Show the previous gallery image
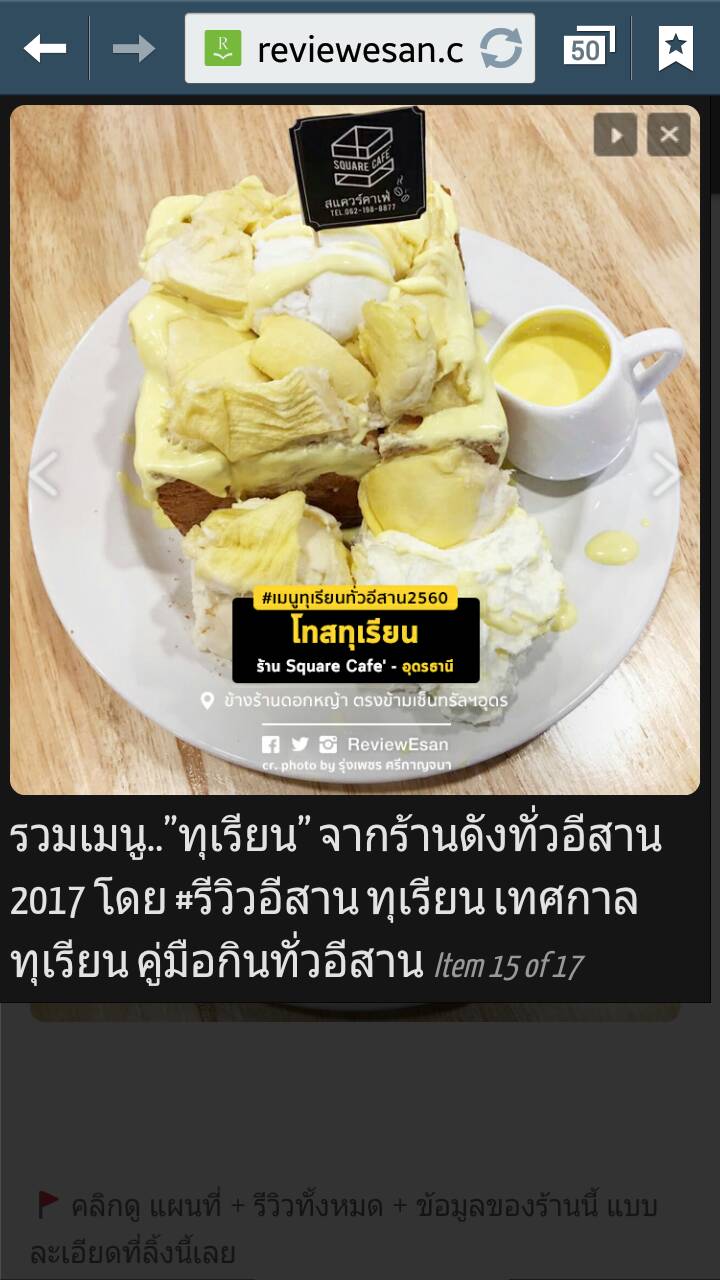Screen dimensions: 720x1280 point(43,474)
